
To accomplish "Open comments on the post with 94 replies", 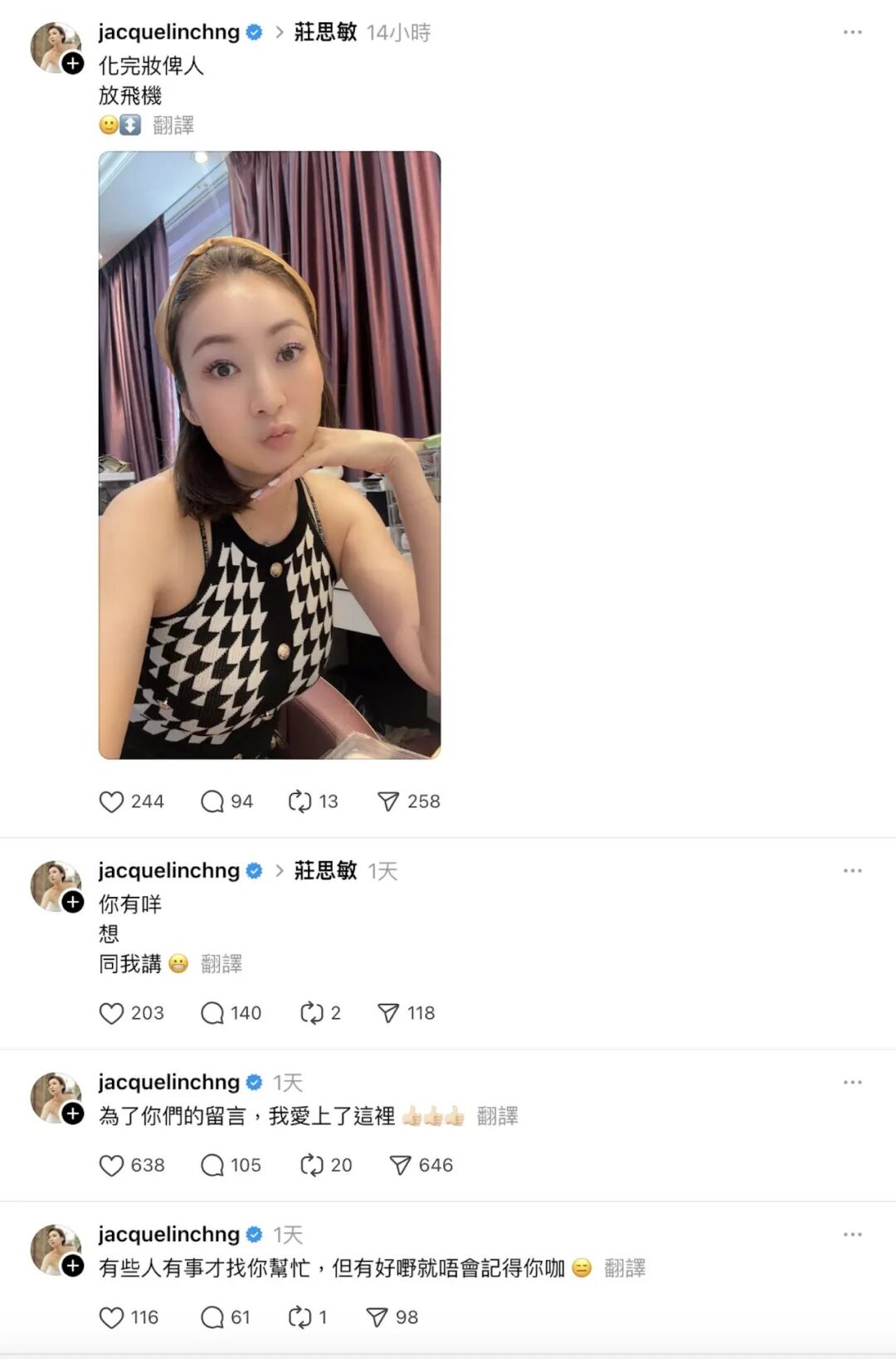I will 213,801.
